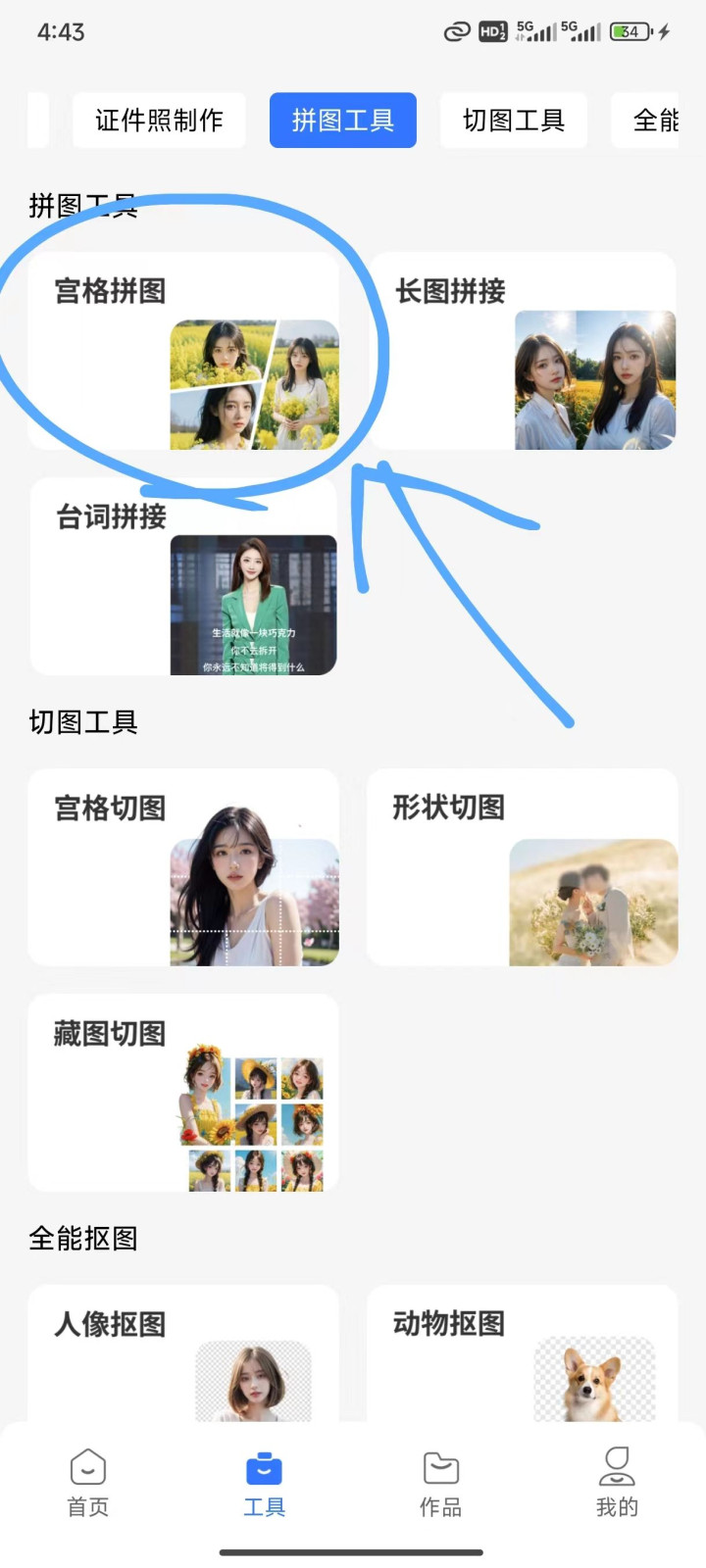Open the 动物抠图 tool card
Image resolution: width=706 pixels, height=1568 pixels.
[523, 1353]
